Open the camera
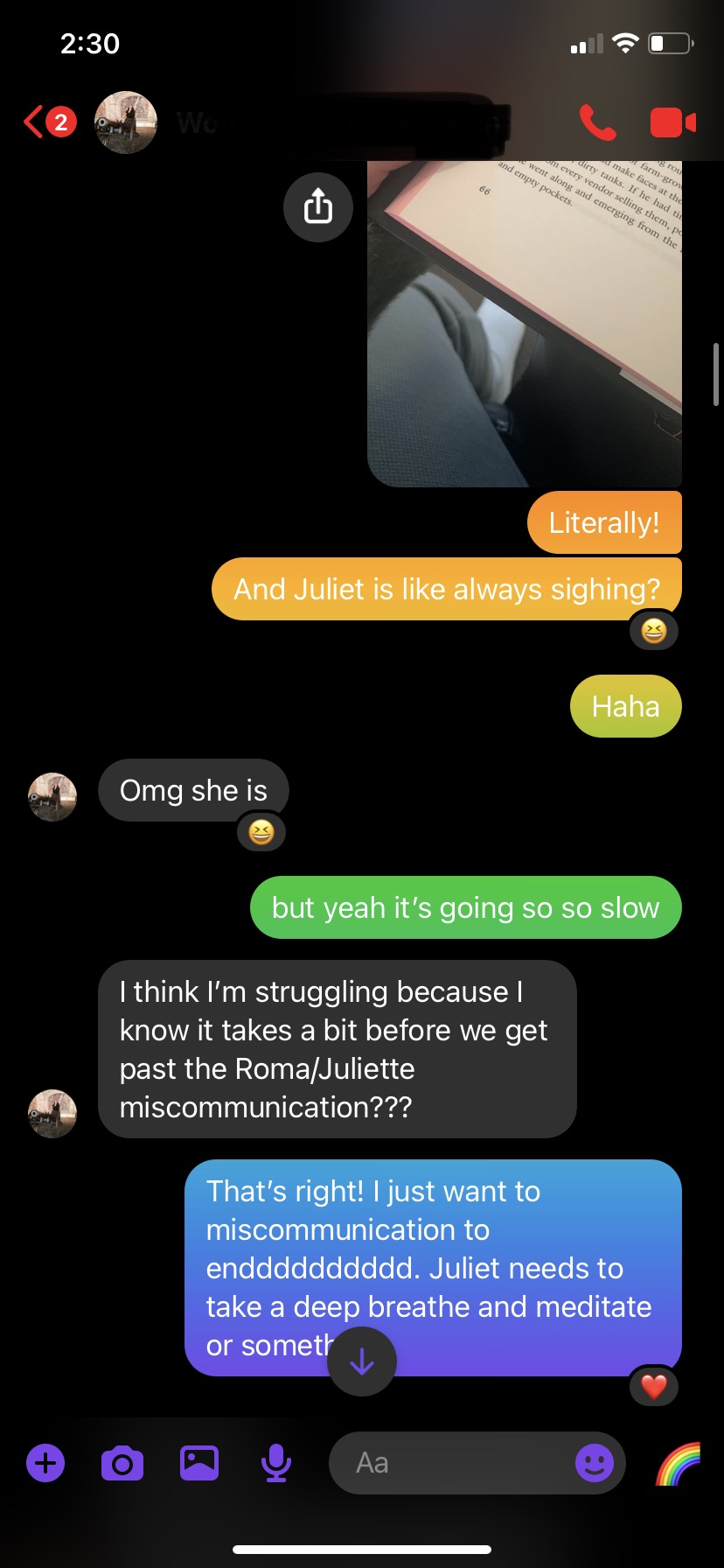This screenshot has height=1568, width=724. pos(122,1463)
